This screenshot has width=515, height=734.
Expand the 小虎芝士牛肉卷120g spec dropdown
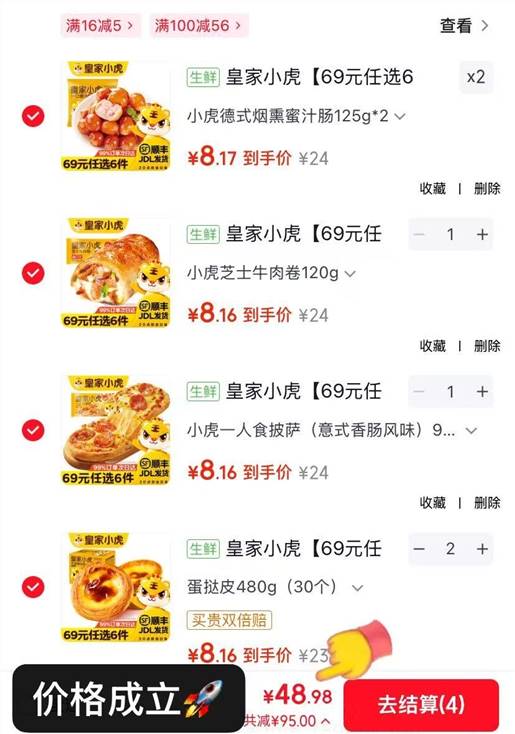pos(272,272)
